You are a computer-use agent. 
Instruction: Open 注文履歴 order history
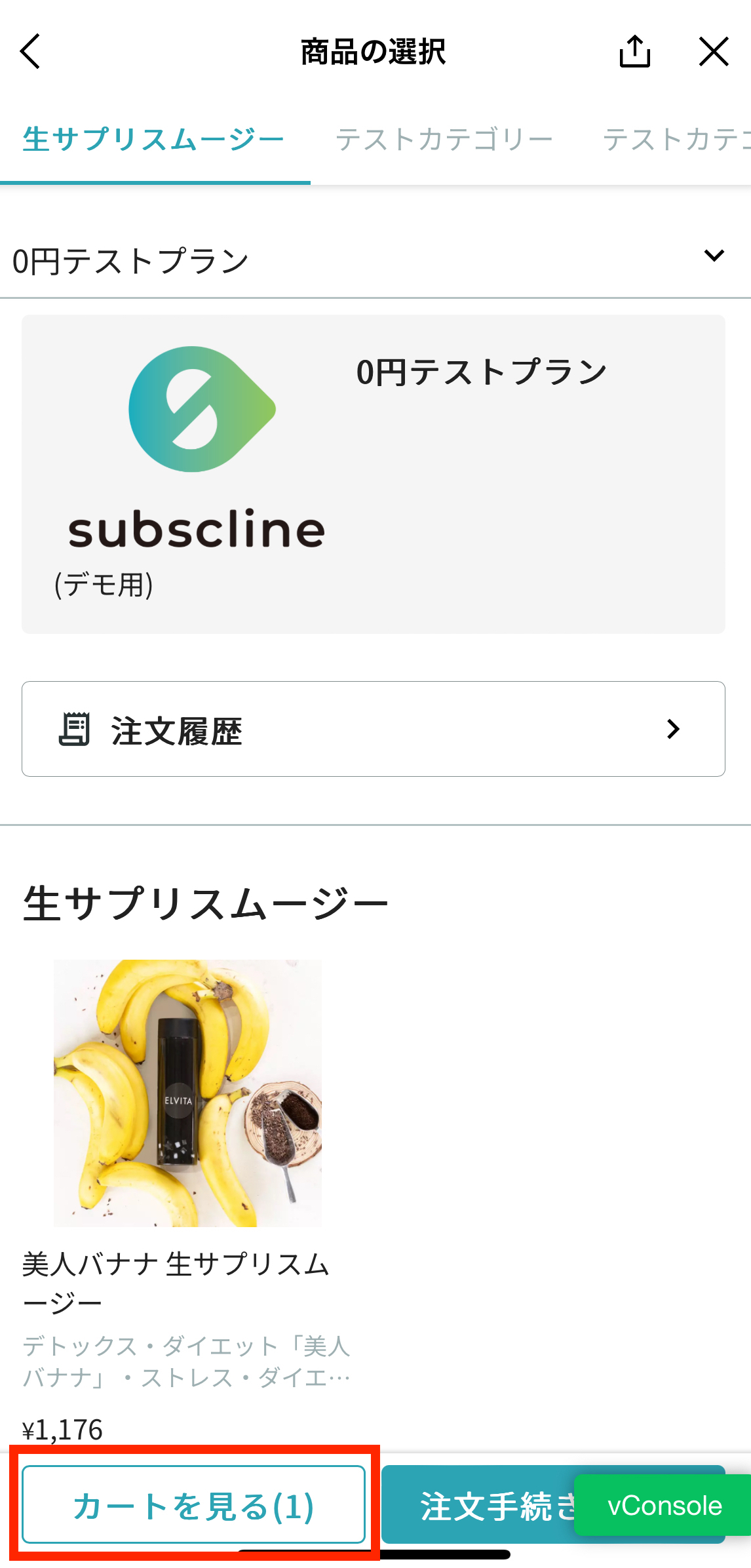[373, 729]
